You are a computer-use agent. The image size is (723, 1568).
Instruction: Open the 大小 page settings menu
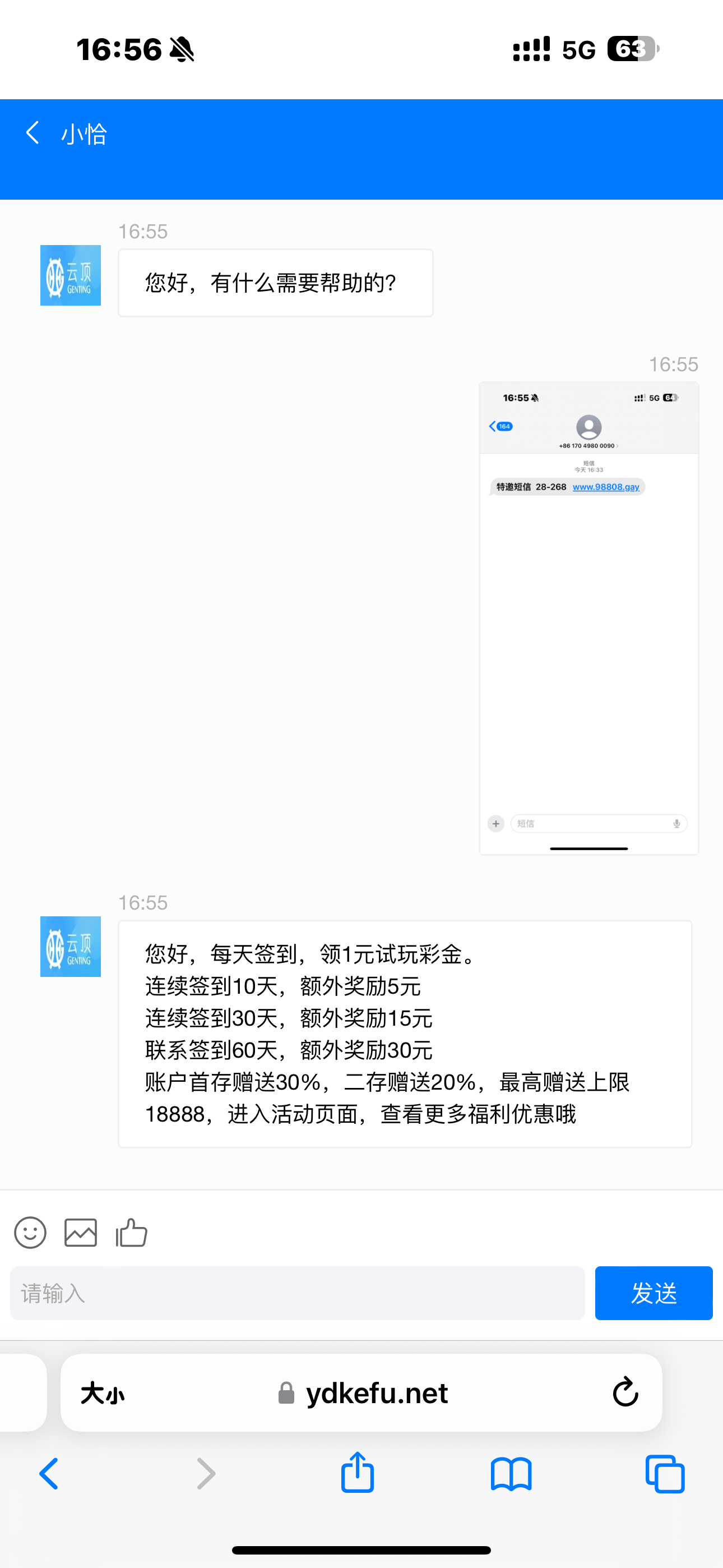pos(102,1392)
